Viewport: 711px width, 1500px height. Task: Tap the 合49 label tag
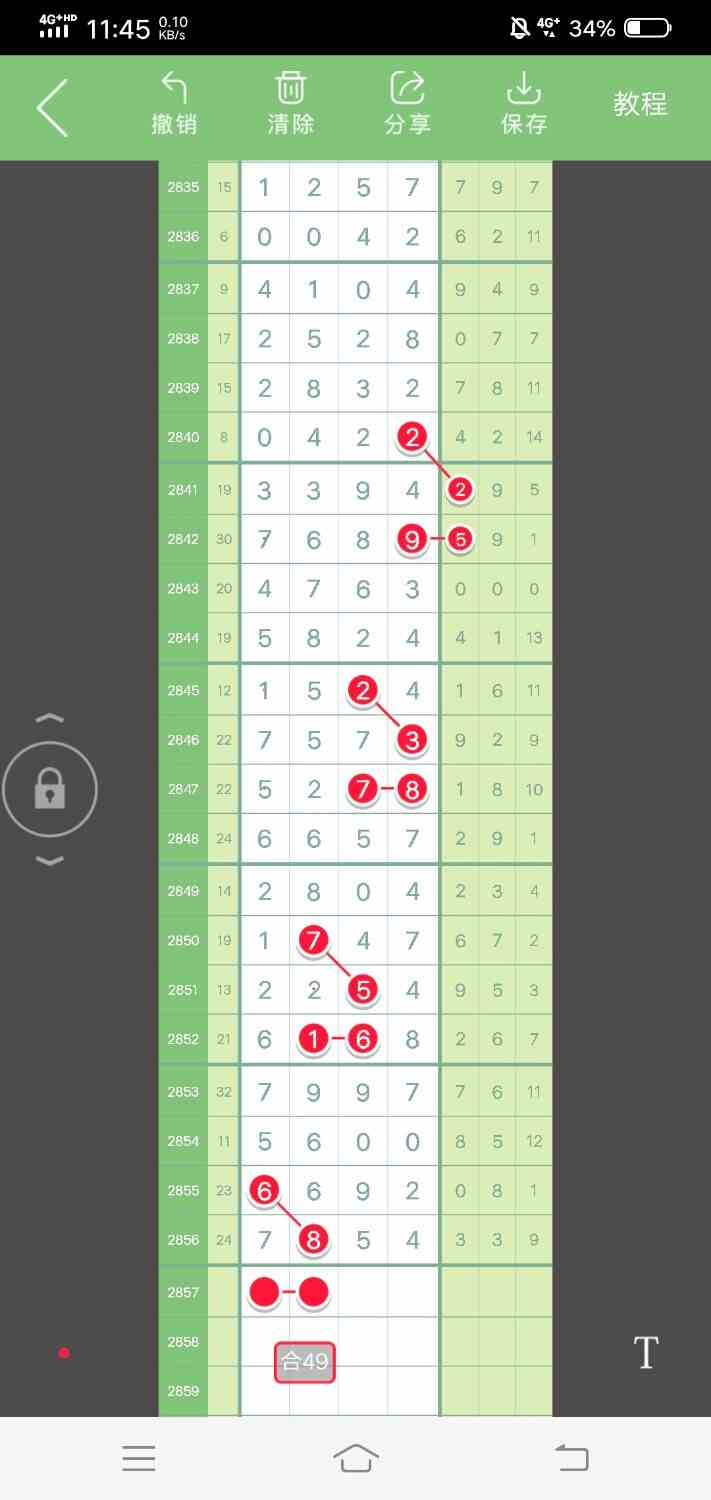(x=305, y=1361)
